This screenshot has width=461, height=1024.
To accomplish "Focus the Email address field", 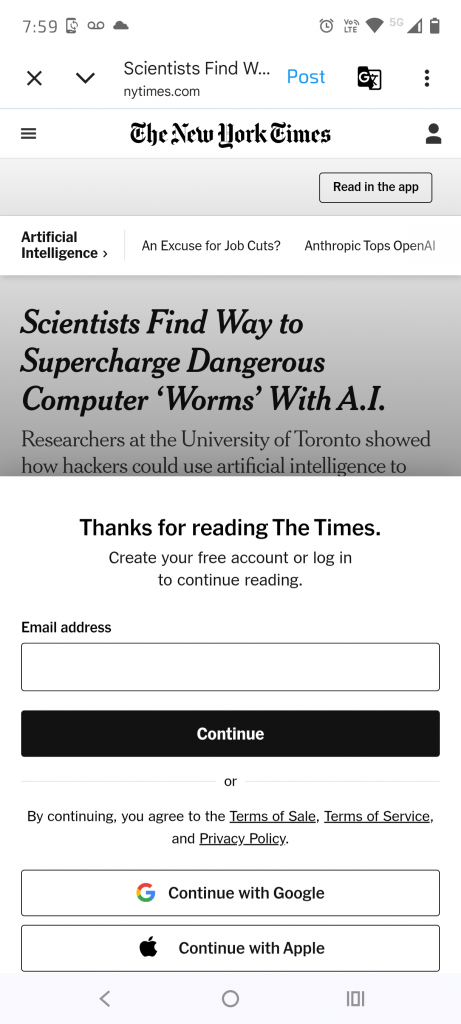I will [230, 667].
